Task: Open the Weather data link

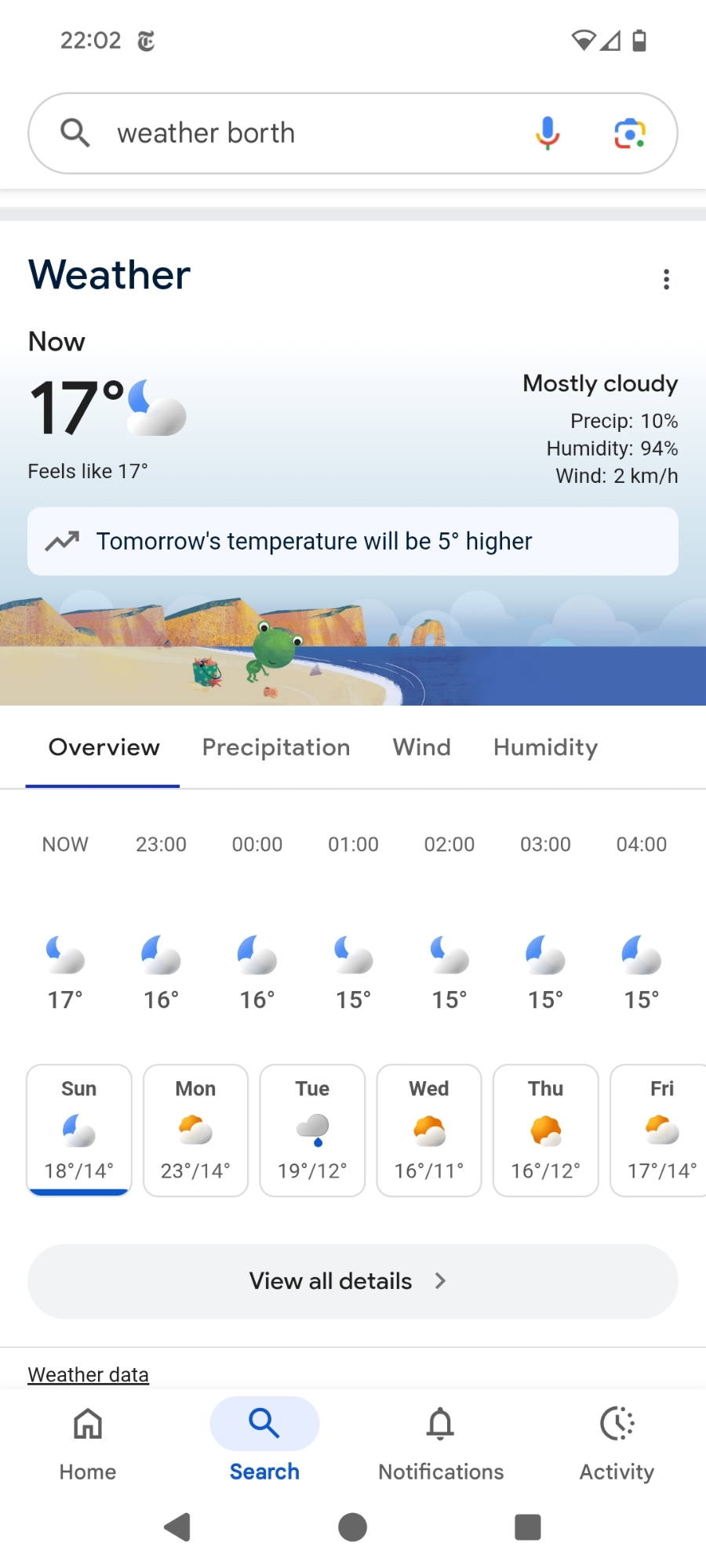Action: pyautogui.click(x=88, y=1374)
